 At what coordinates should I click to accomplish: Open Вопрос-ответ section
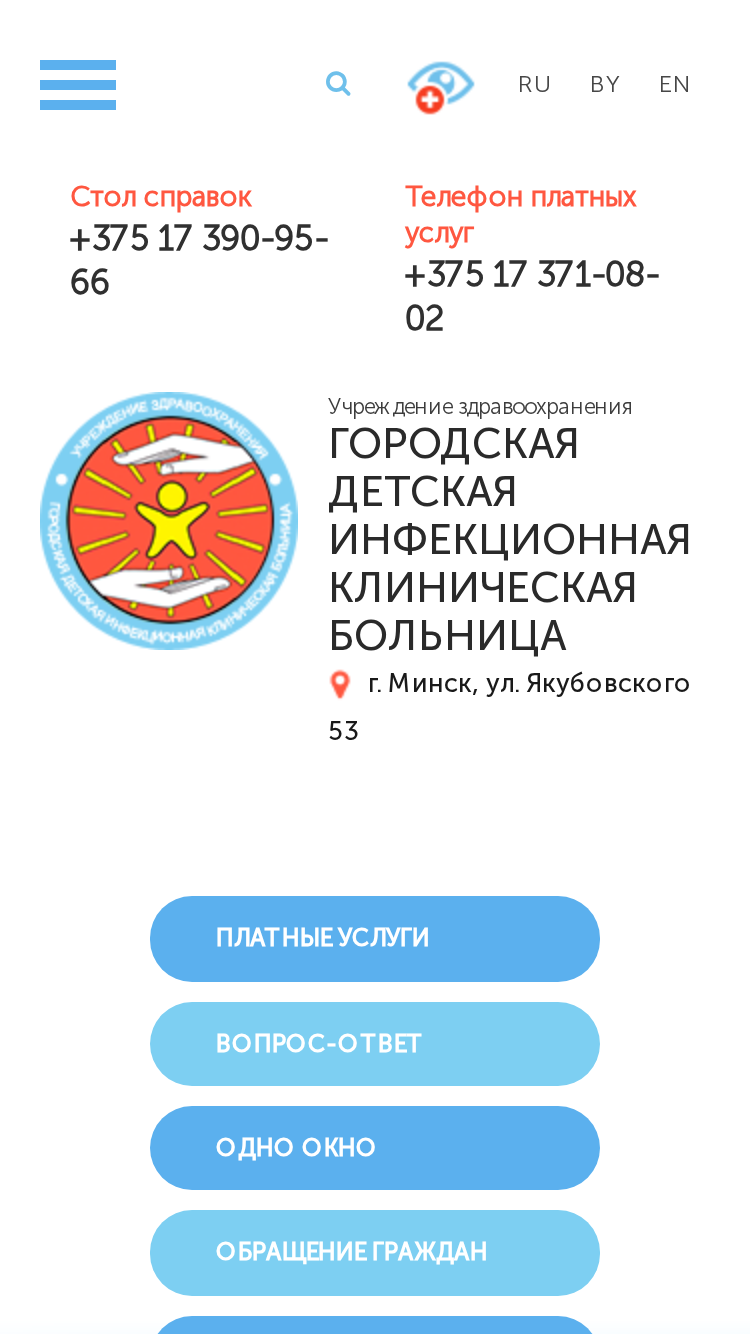pyautogui.click(x=375, y=1044)
